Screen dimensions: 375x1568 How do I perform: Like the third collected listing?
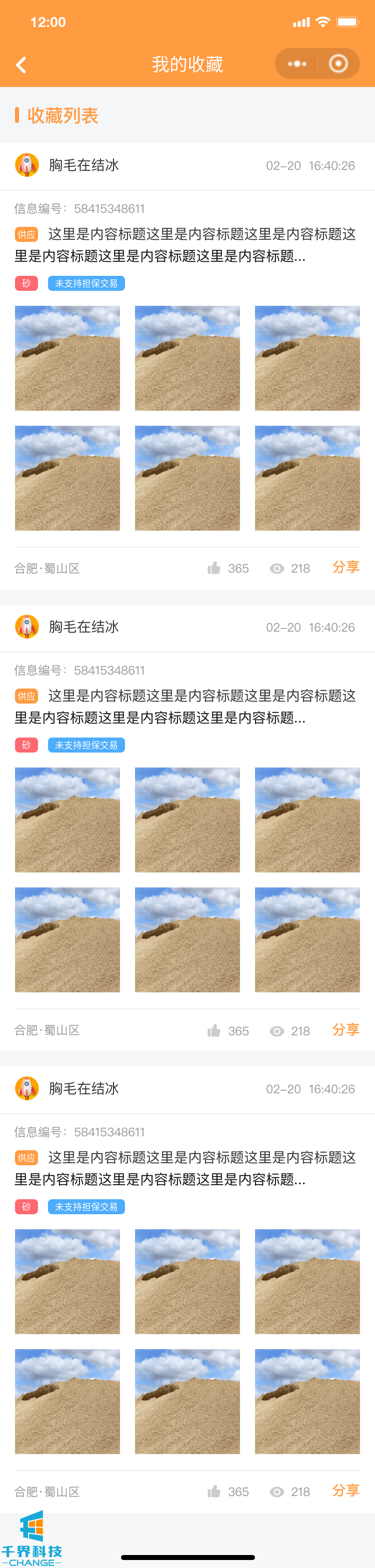click(214, 1492)
